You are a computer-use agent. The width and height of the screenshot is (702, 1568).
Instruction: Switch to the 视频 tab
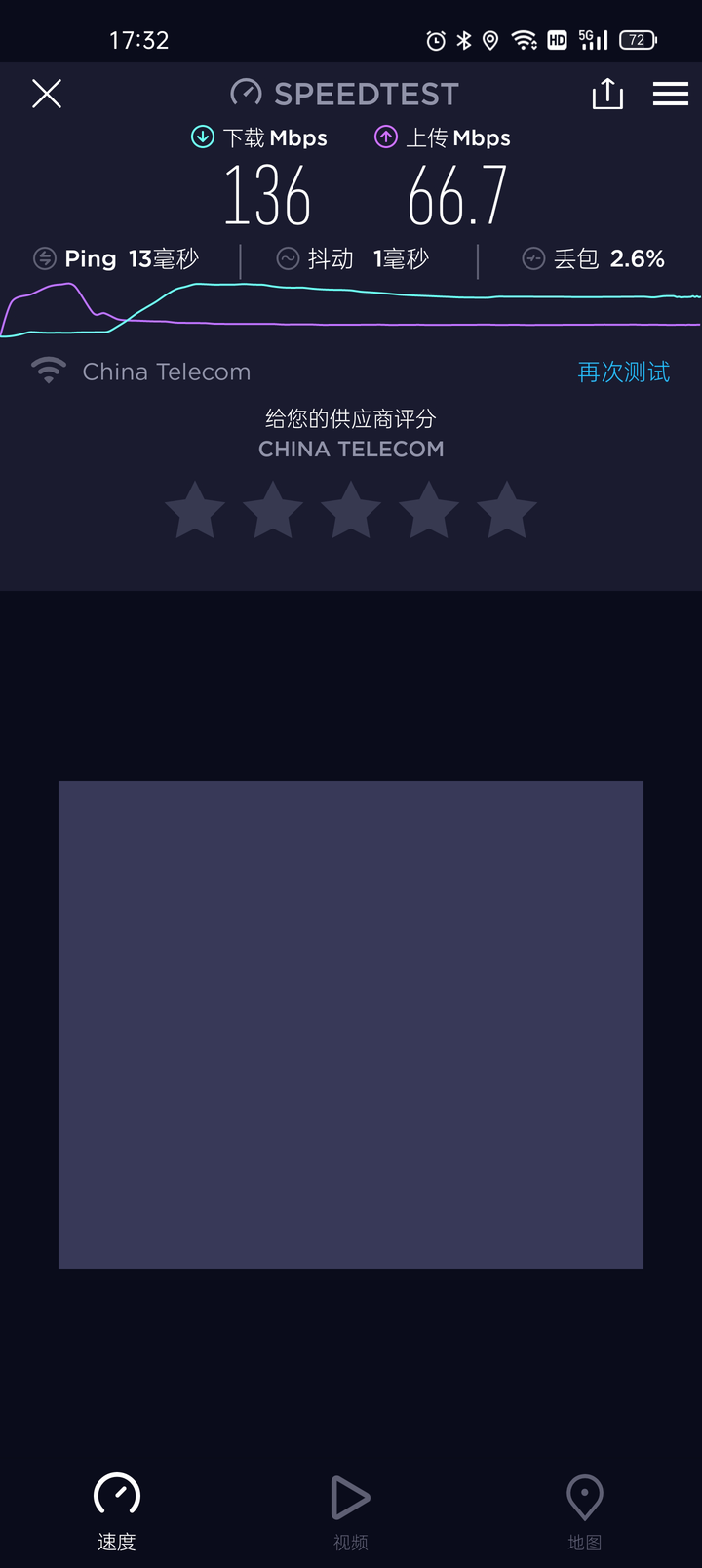(x=351, y=1511)
